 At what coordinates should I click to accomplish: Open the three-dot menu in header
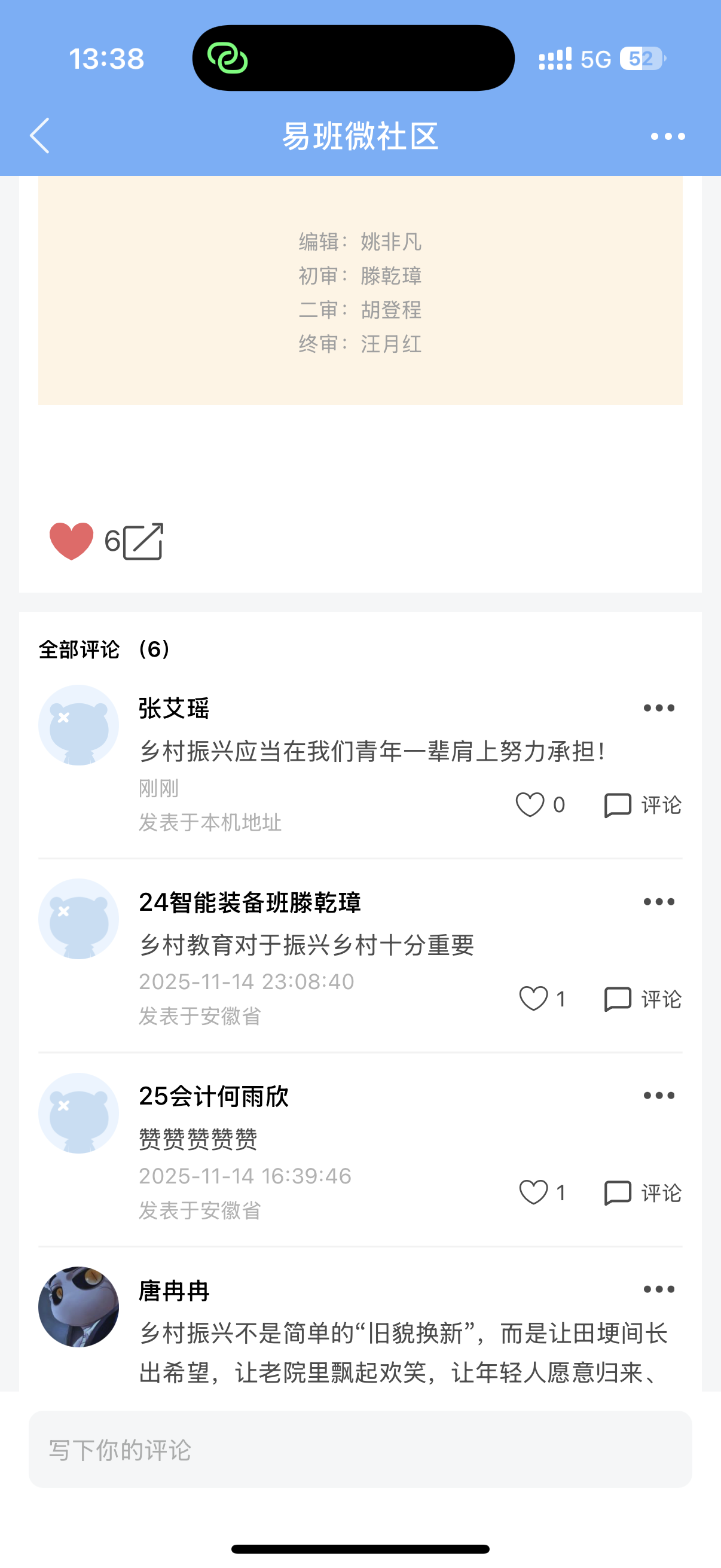pos(667,136)
